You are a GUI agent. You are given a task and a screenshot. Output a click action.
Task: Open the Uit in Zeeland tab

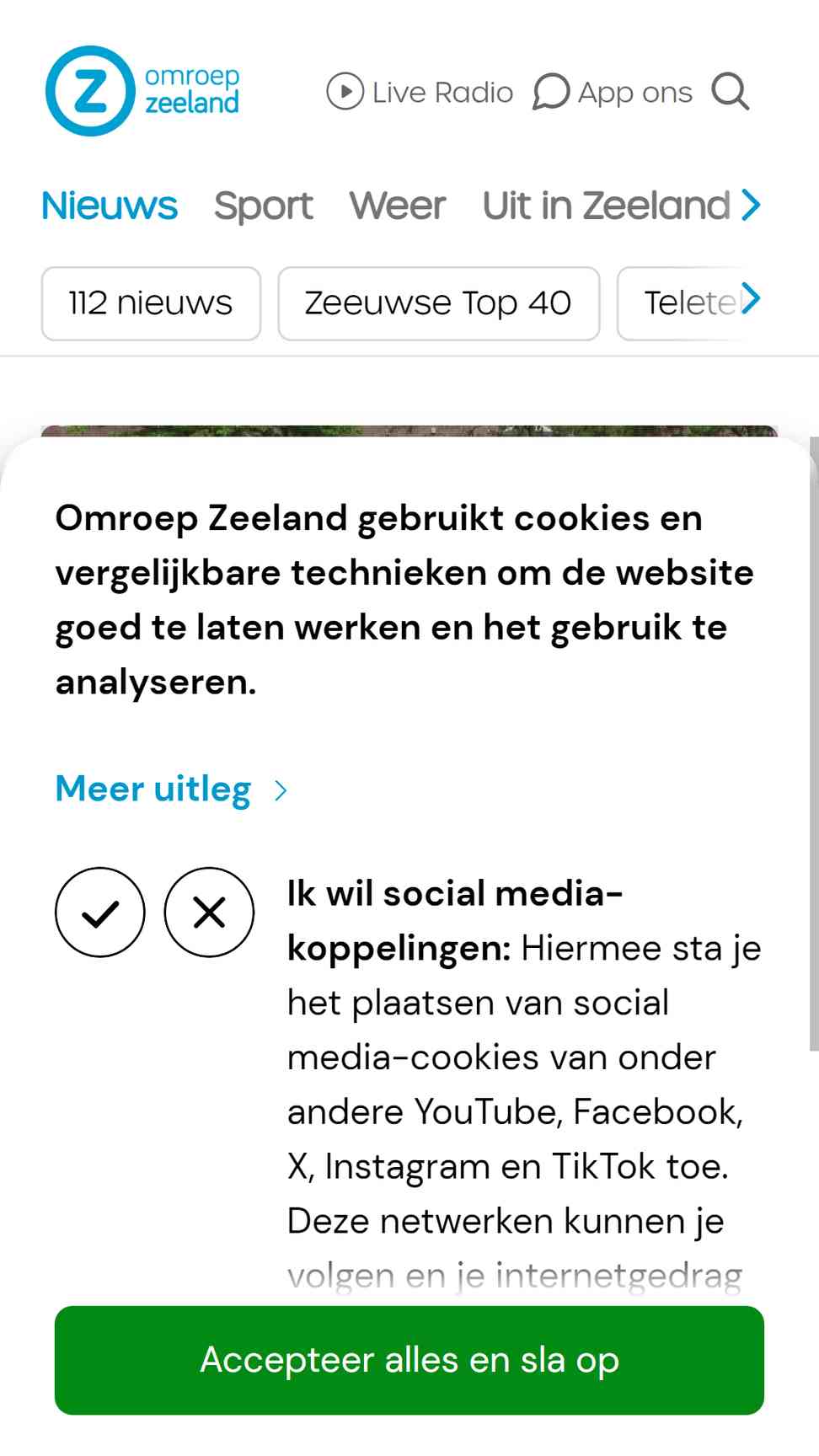(606, 206)
